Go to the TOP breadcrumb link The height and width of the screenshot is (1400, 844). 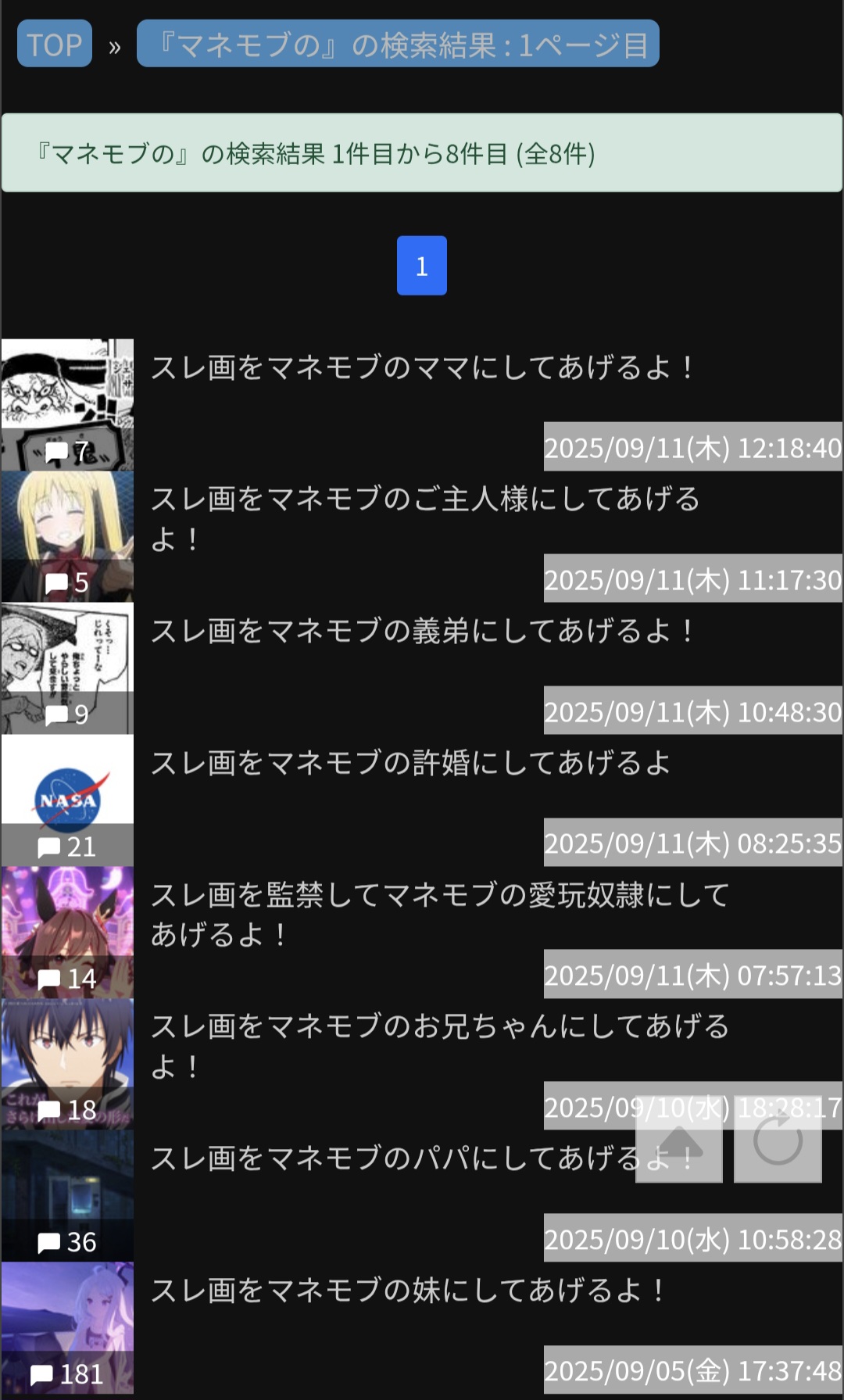pos(55,44)
